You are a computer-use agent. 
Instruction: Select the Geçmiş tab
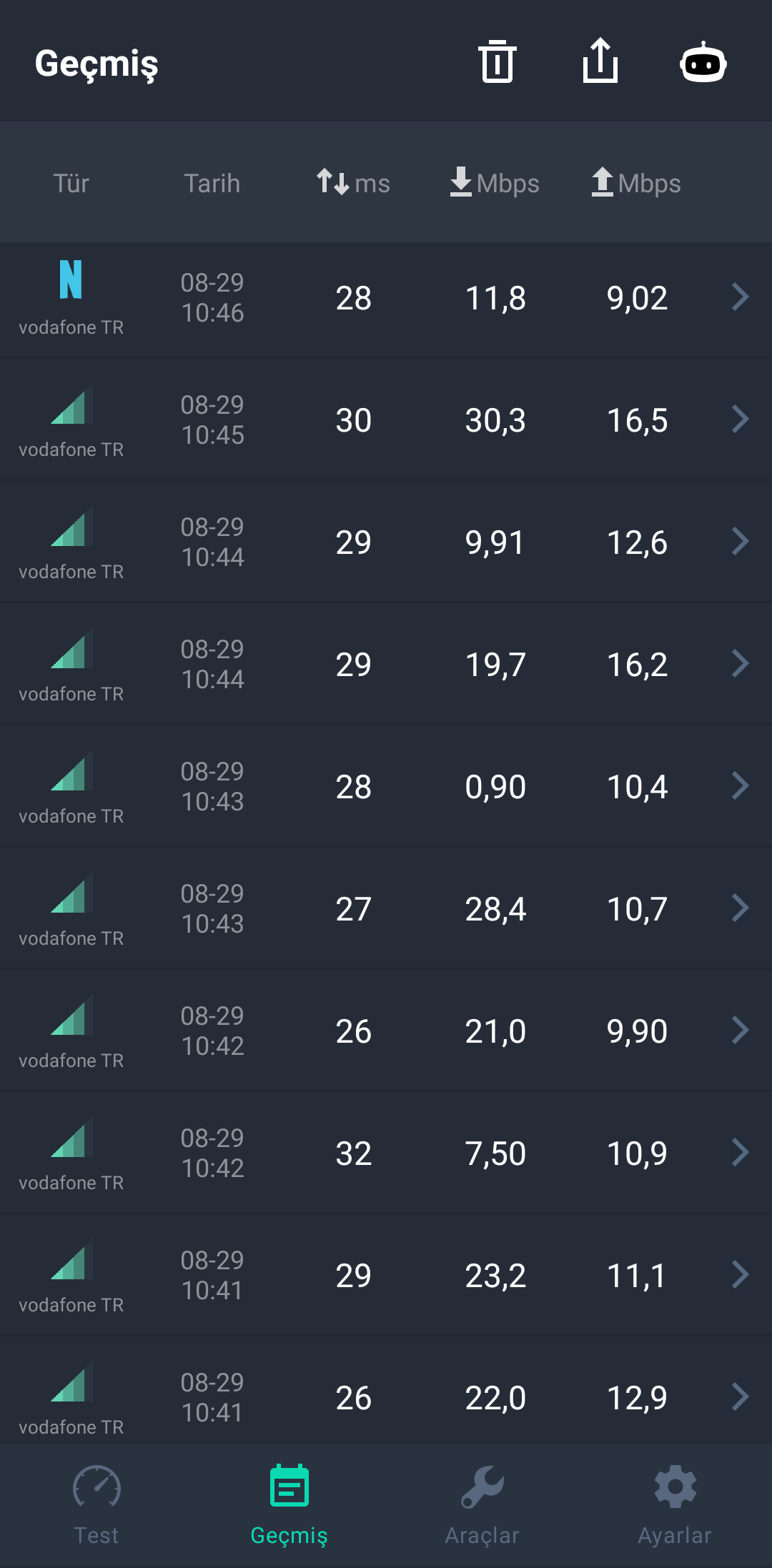(x=289, y=1505)
